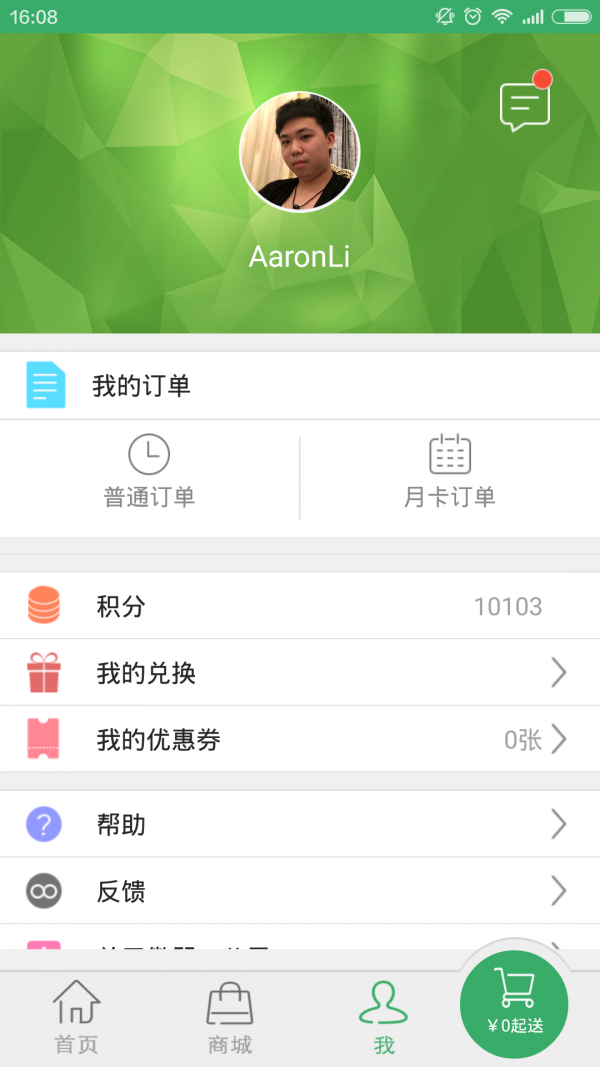View 普通订单 orders
The width and height of the screenshot is (600, 1067).
click(x=149, y=472)
